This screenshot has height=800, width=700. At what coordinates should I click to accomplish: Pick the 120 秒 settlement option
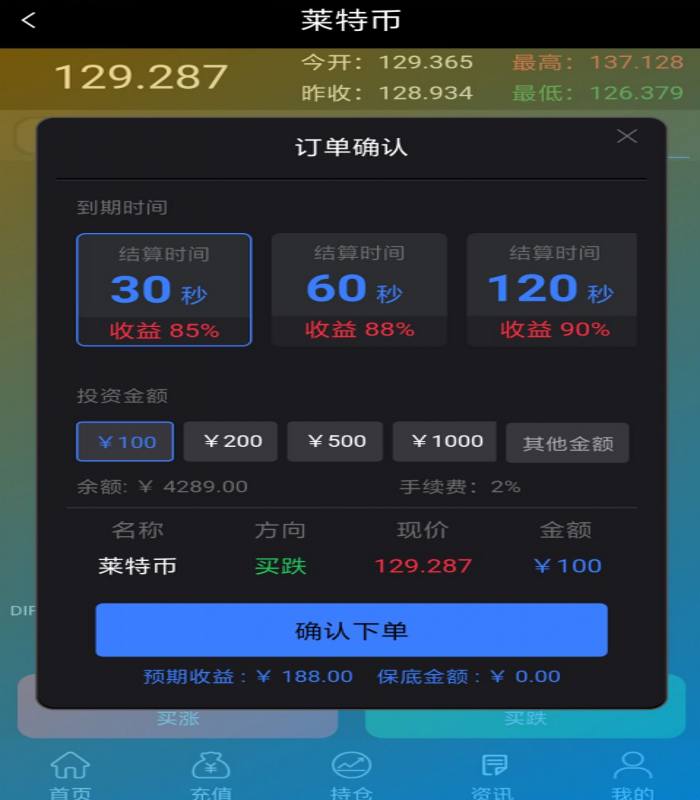(x=551, y=289)
